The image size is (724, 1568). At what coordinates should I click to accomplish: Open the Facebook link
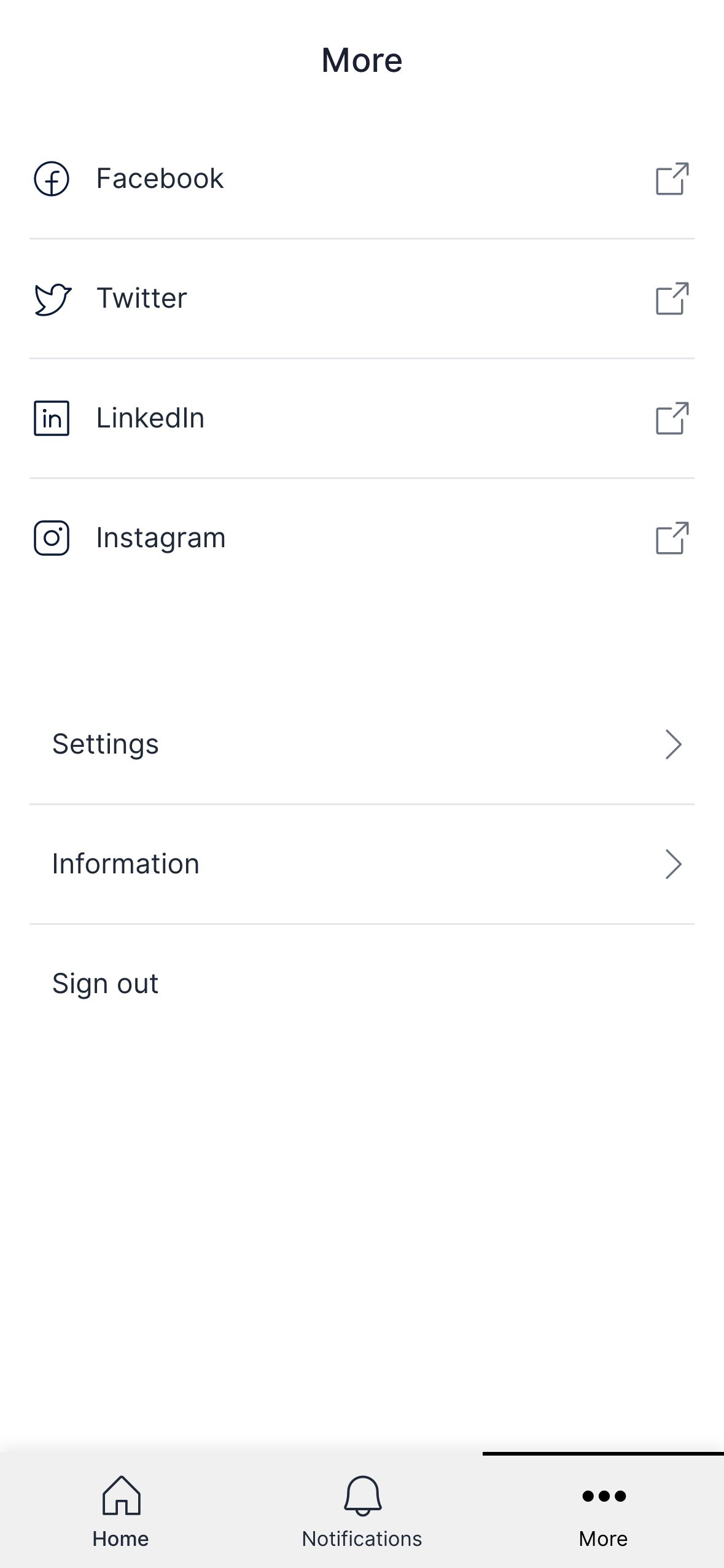point(160,179)
